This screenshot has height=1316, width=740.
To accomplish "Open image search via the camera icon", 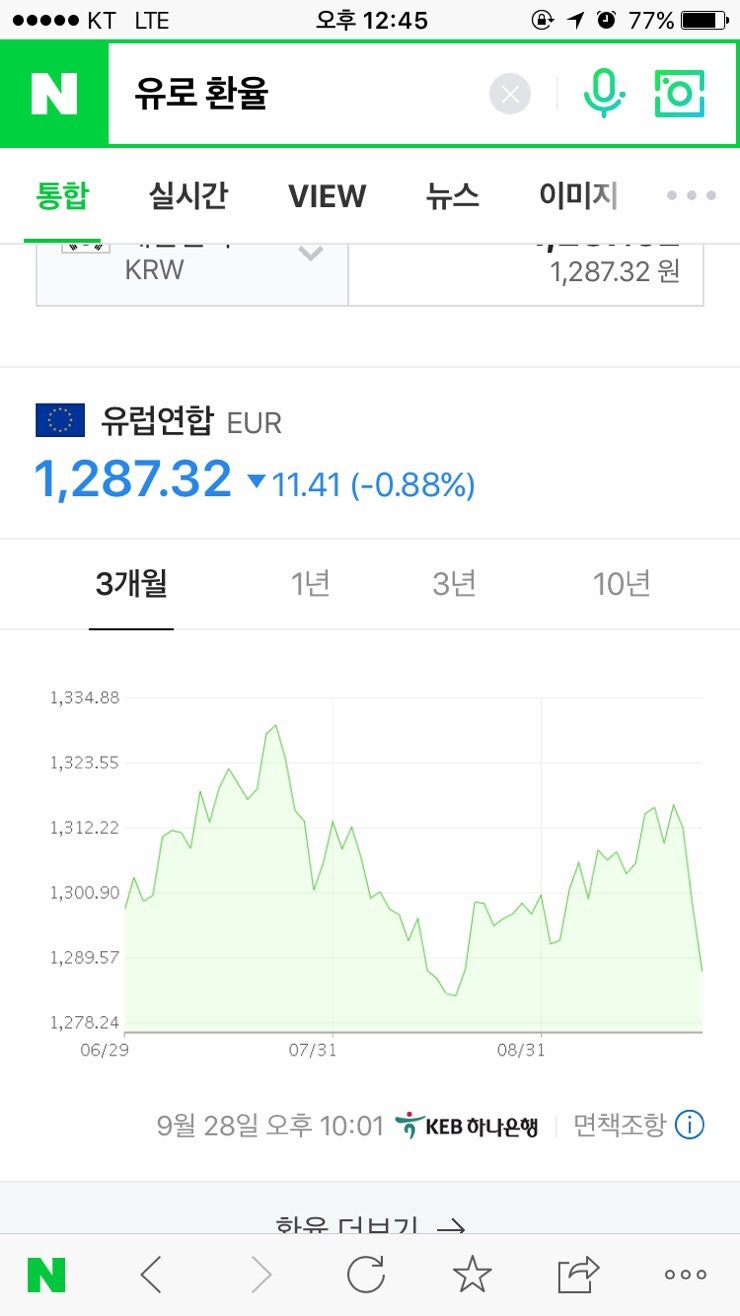I will (679, 93).
